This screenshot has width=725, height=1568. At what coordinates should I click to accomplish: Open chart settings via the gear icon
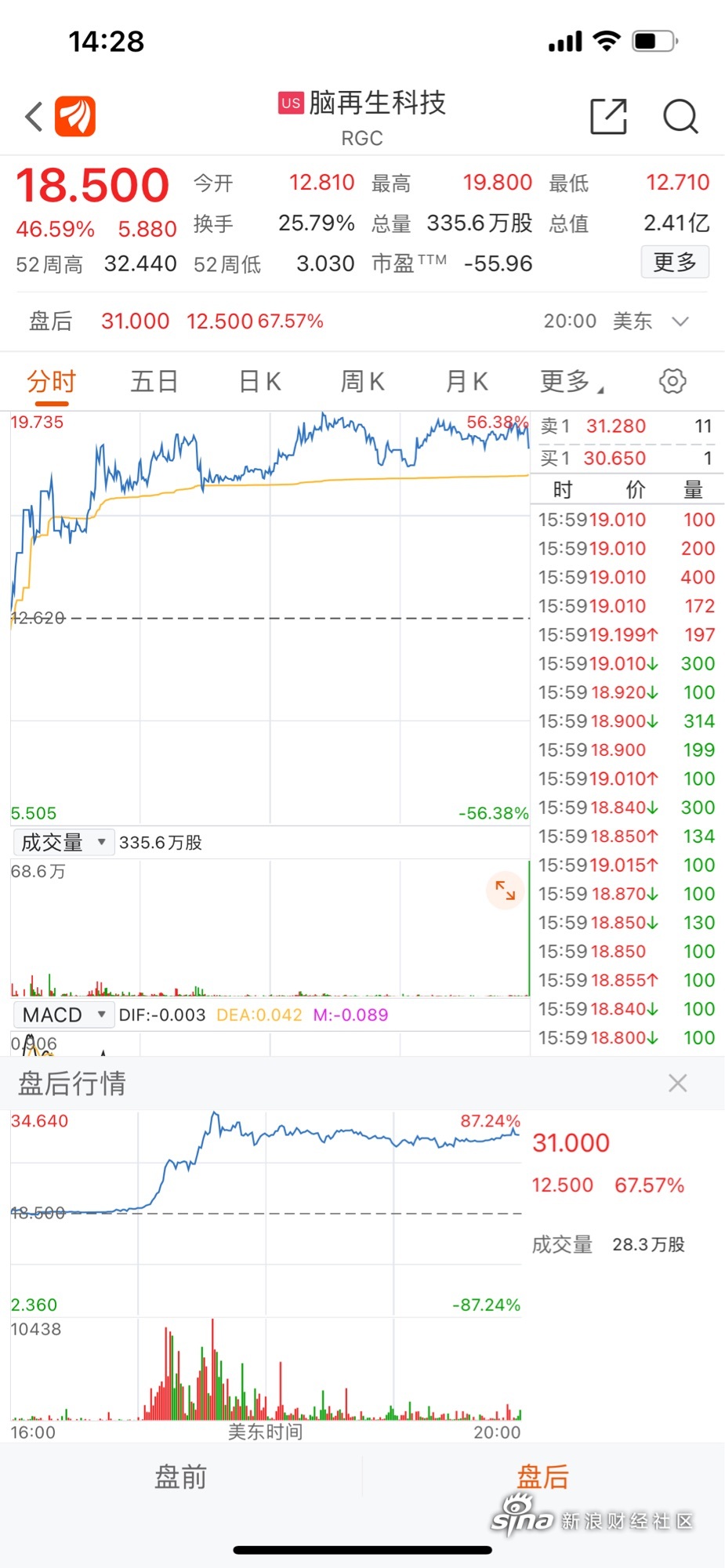pos(672,381)
